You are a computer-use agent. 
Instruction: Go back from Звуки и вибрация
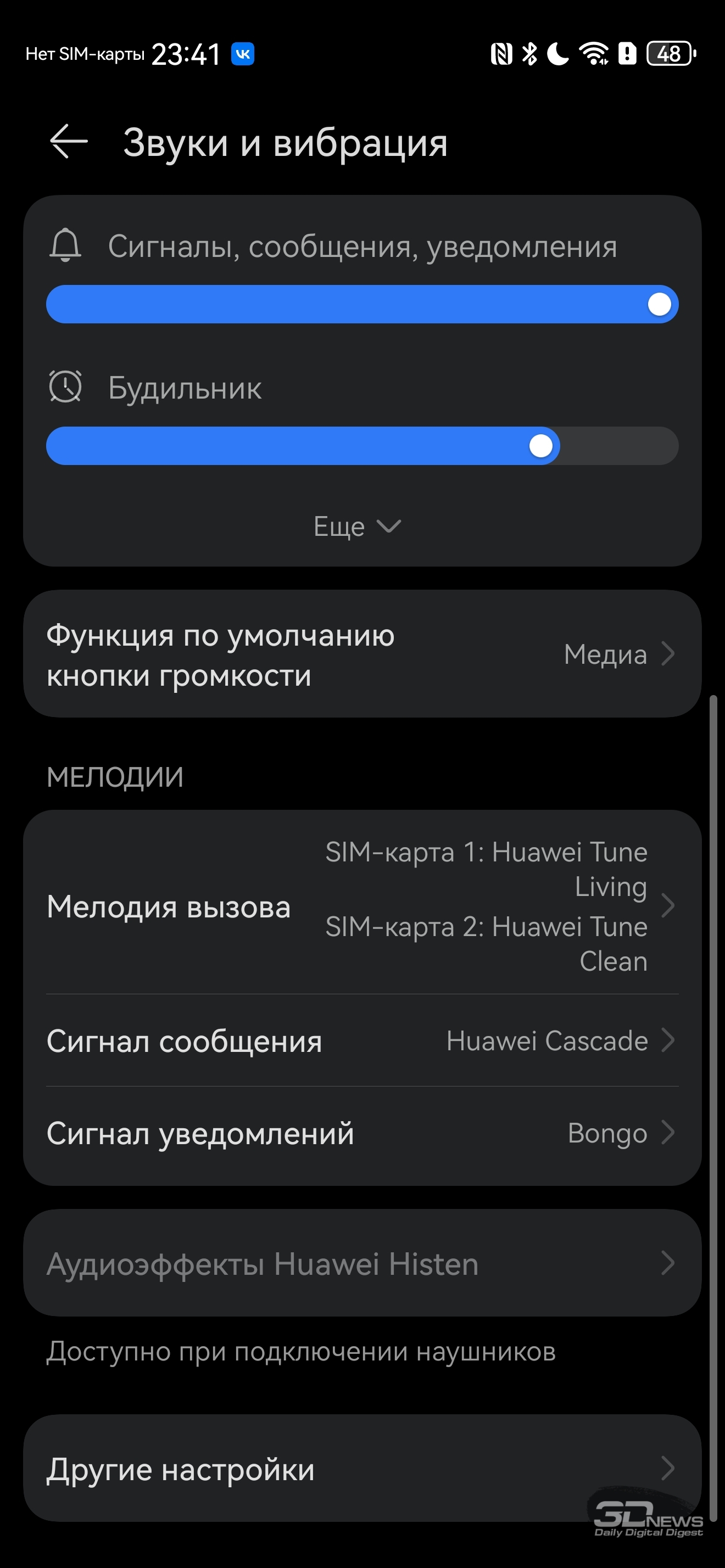69,141
